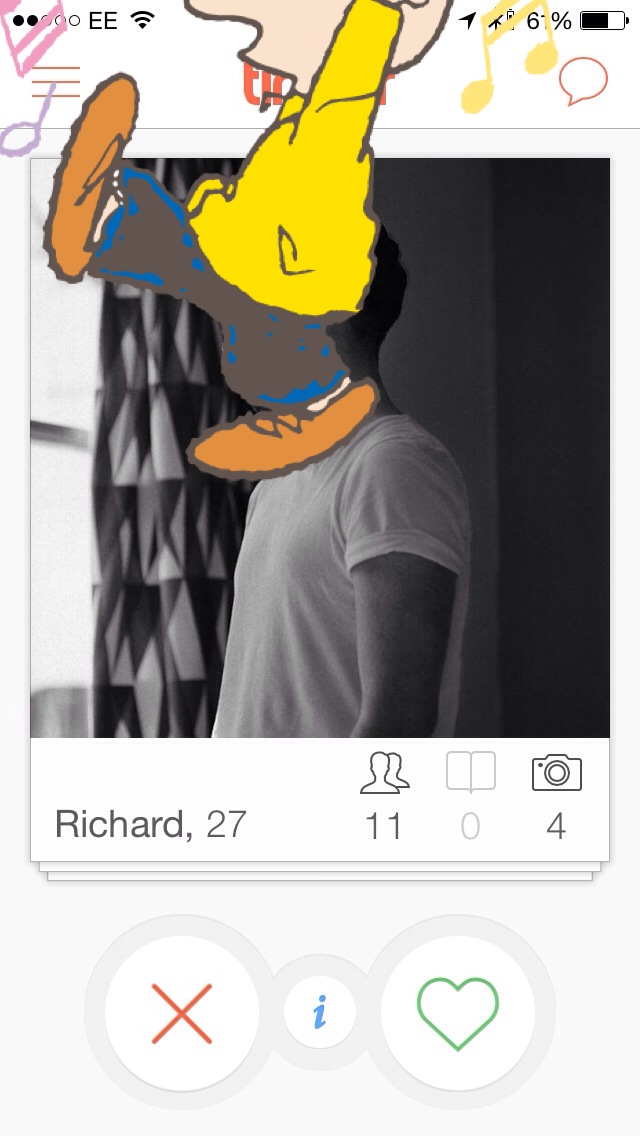The image size is (640, 1136).
Task: Reject Richard with the X button
Action: (x=182, y=1013)
